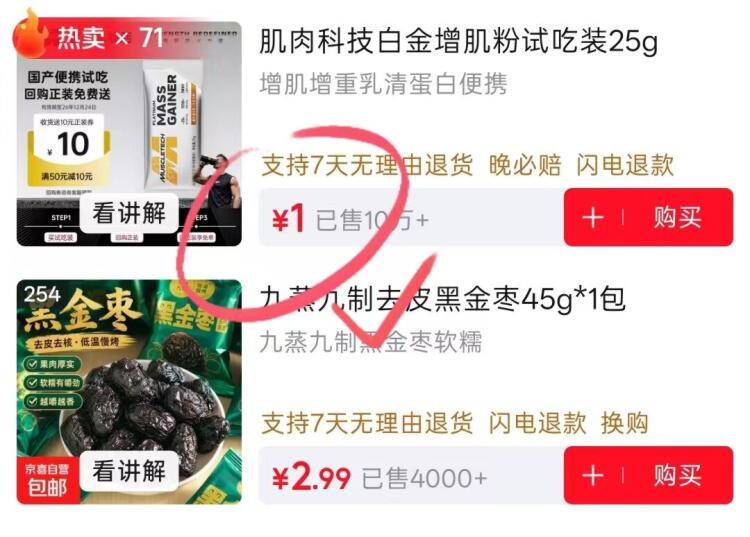Open the 黑金枣 product image
This screenshot has height=537, width=750.
pos(129,392)
